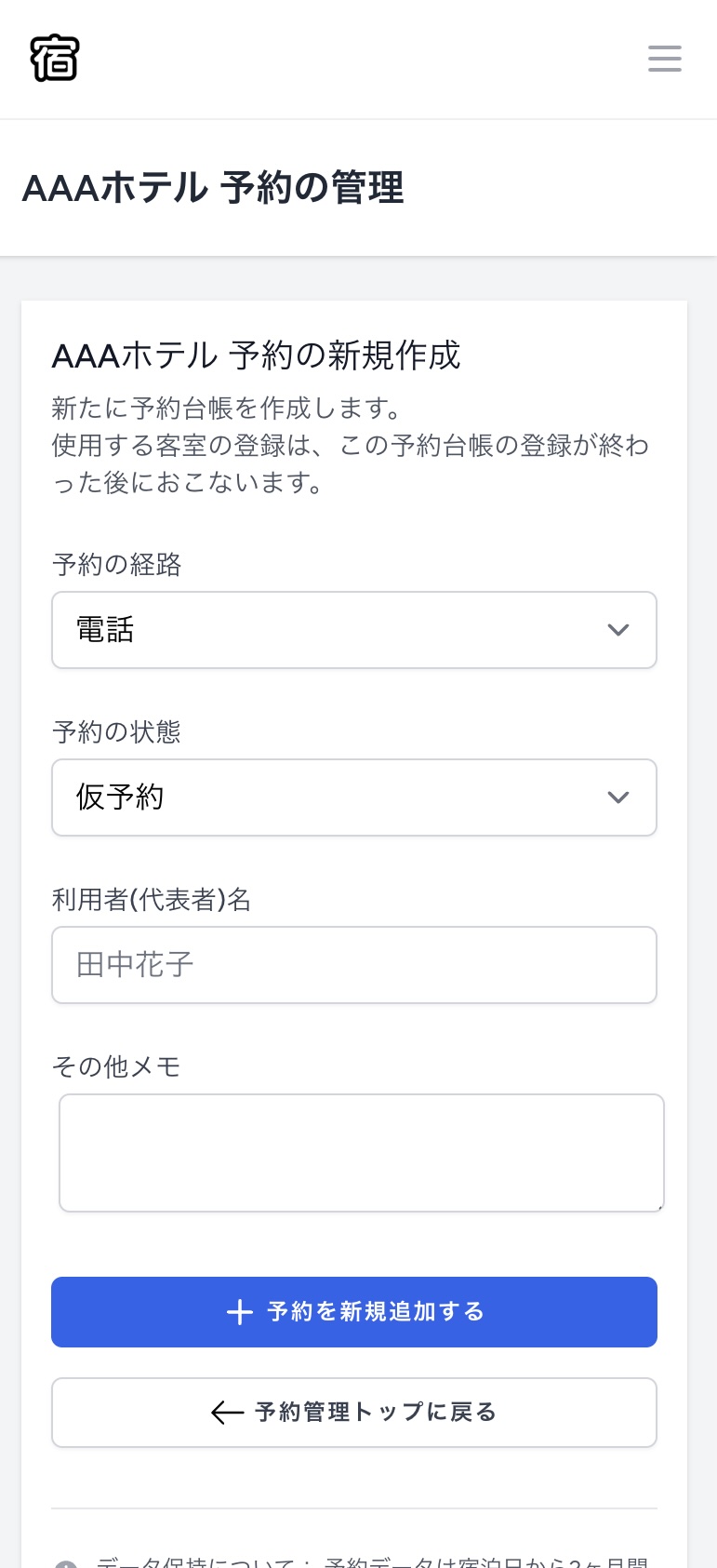
Task: Click the plus icon on the add-reservation button
Action: [x=239, y=1312]
